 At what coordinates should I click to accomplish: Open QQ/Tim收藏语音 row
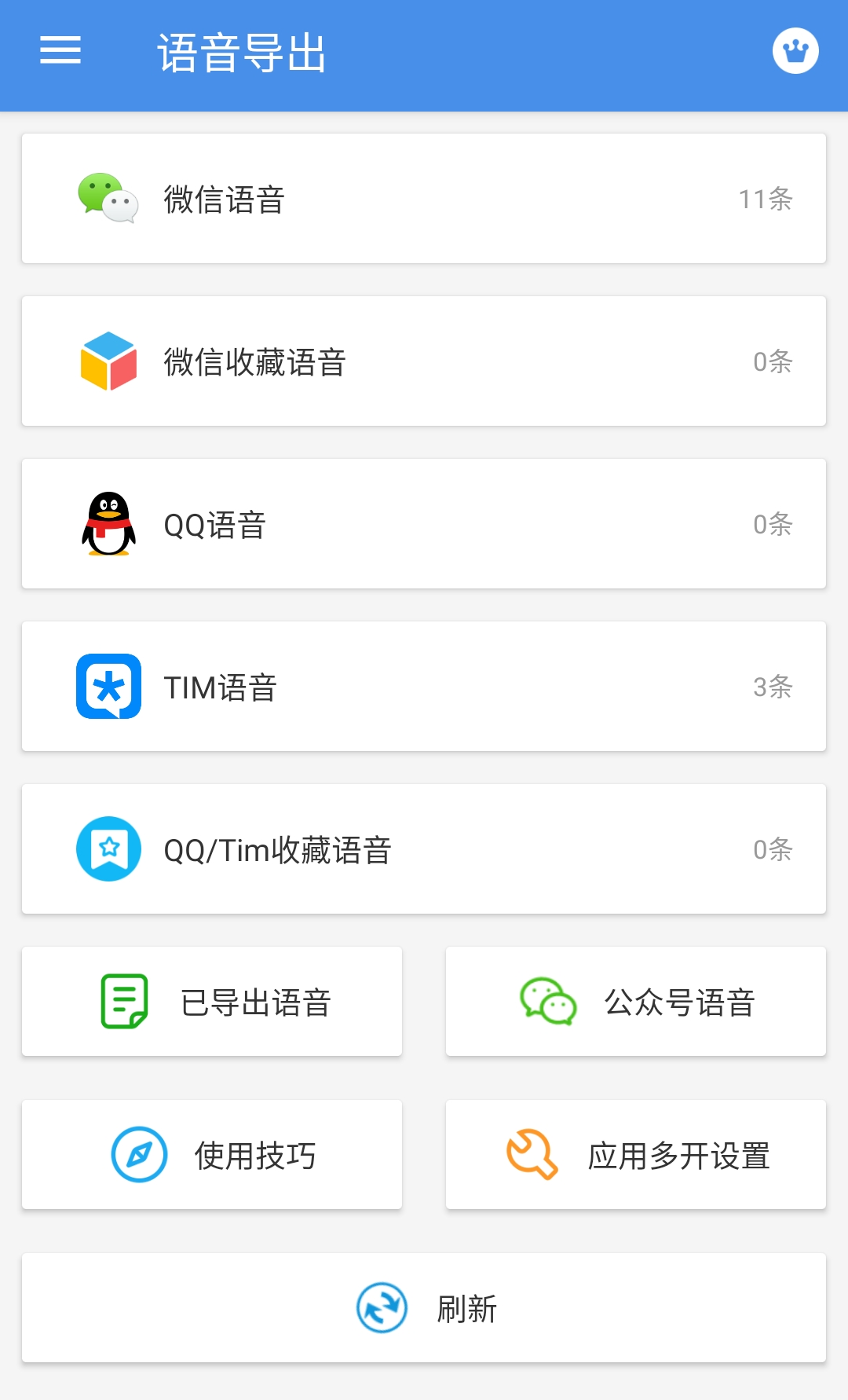(x=424, y=849)
